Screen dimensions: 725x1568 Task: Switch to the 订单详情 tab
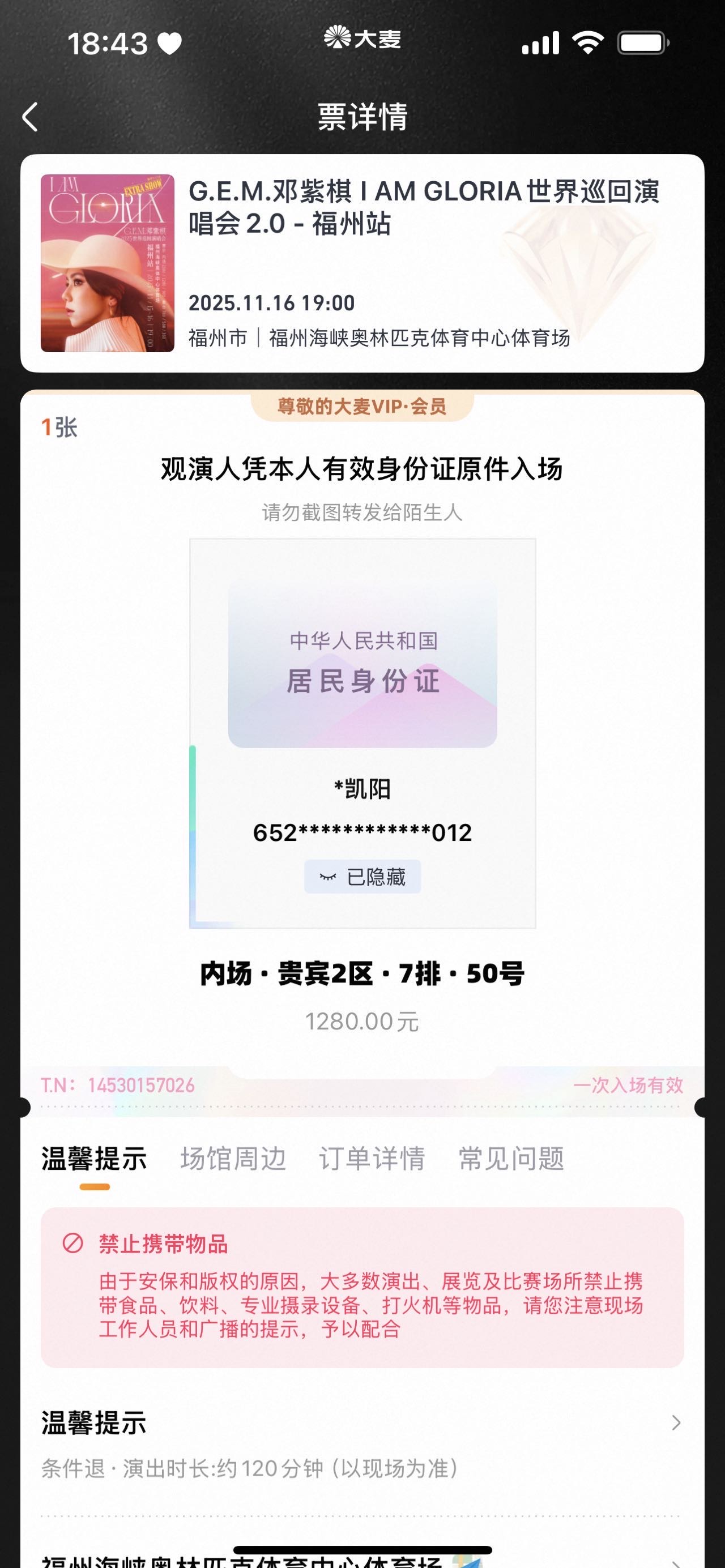372,1159
